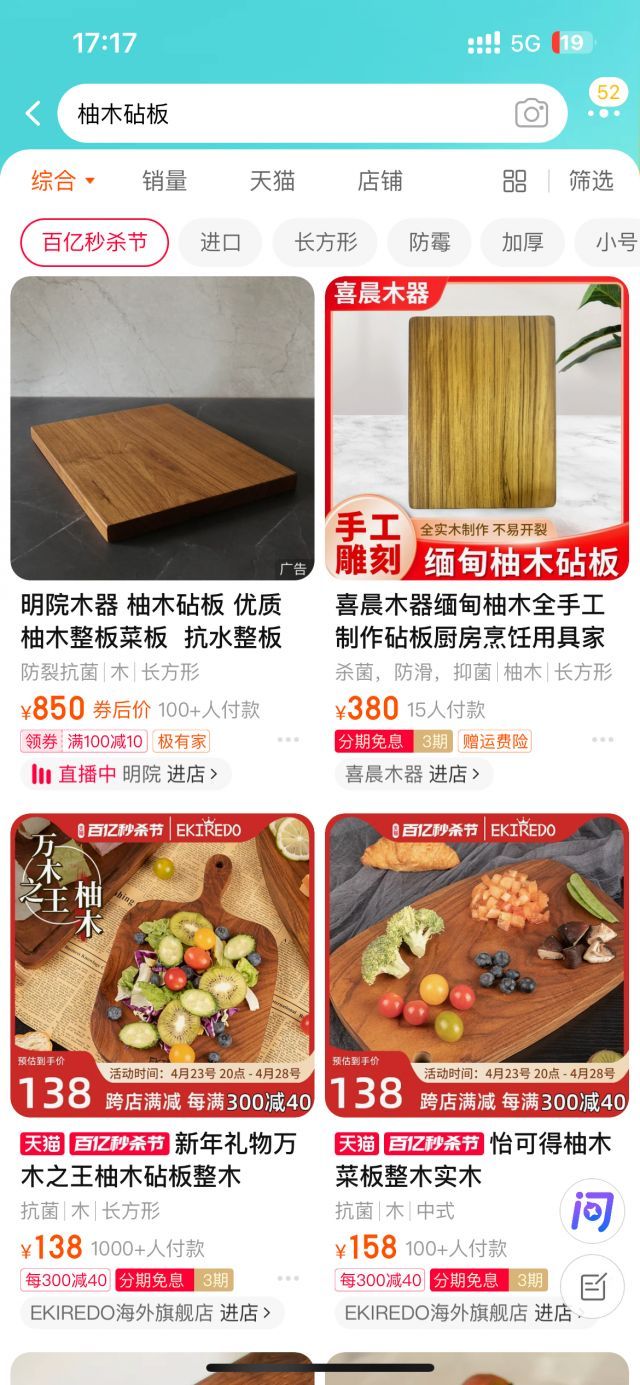640x1385 pixels.
Task: Switch to the 店铺 tab
Action: tap(380, 181)
